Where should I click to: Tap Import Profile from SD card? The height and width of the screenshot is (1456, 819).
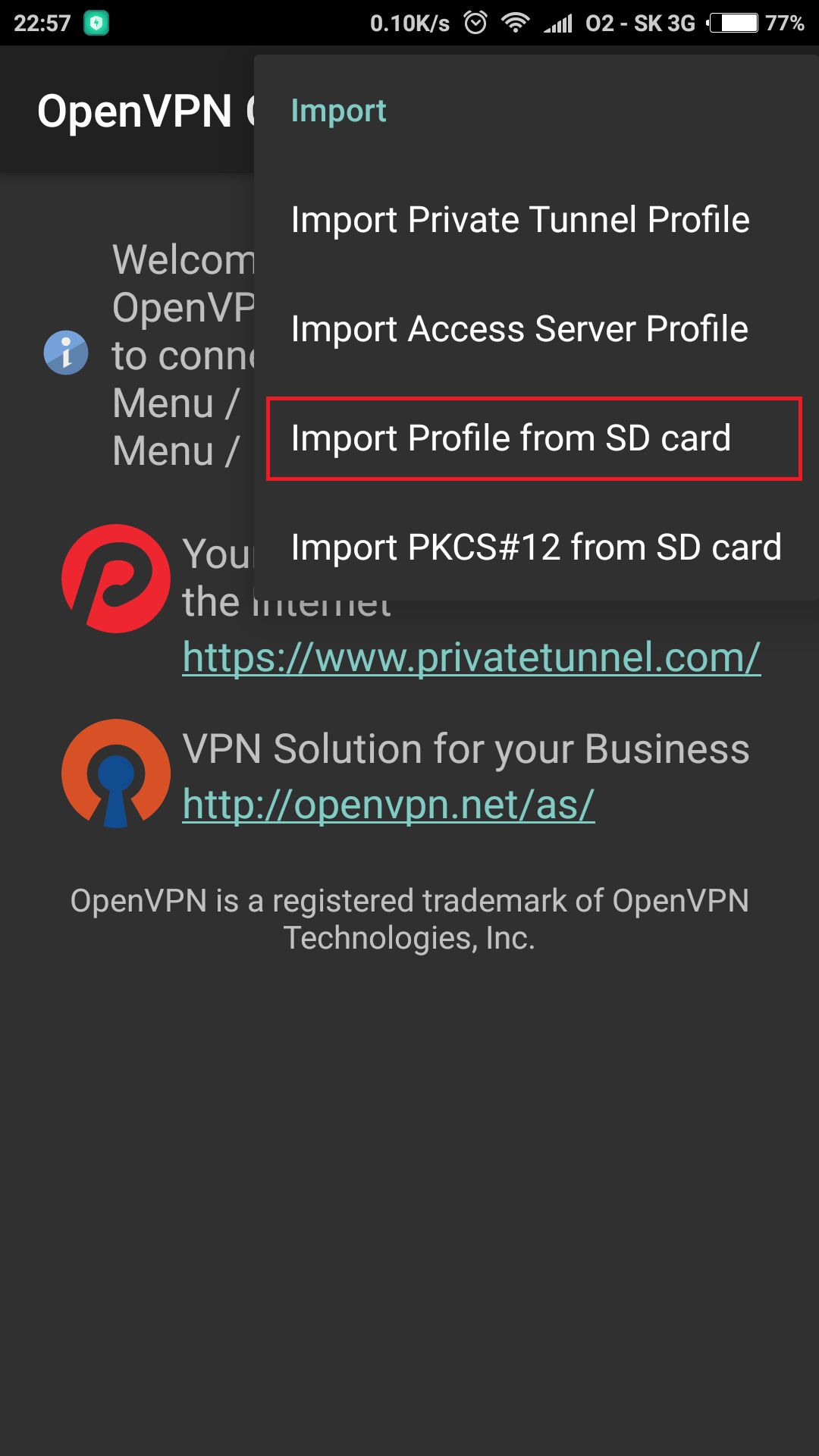click(511, 438)
